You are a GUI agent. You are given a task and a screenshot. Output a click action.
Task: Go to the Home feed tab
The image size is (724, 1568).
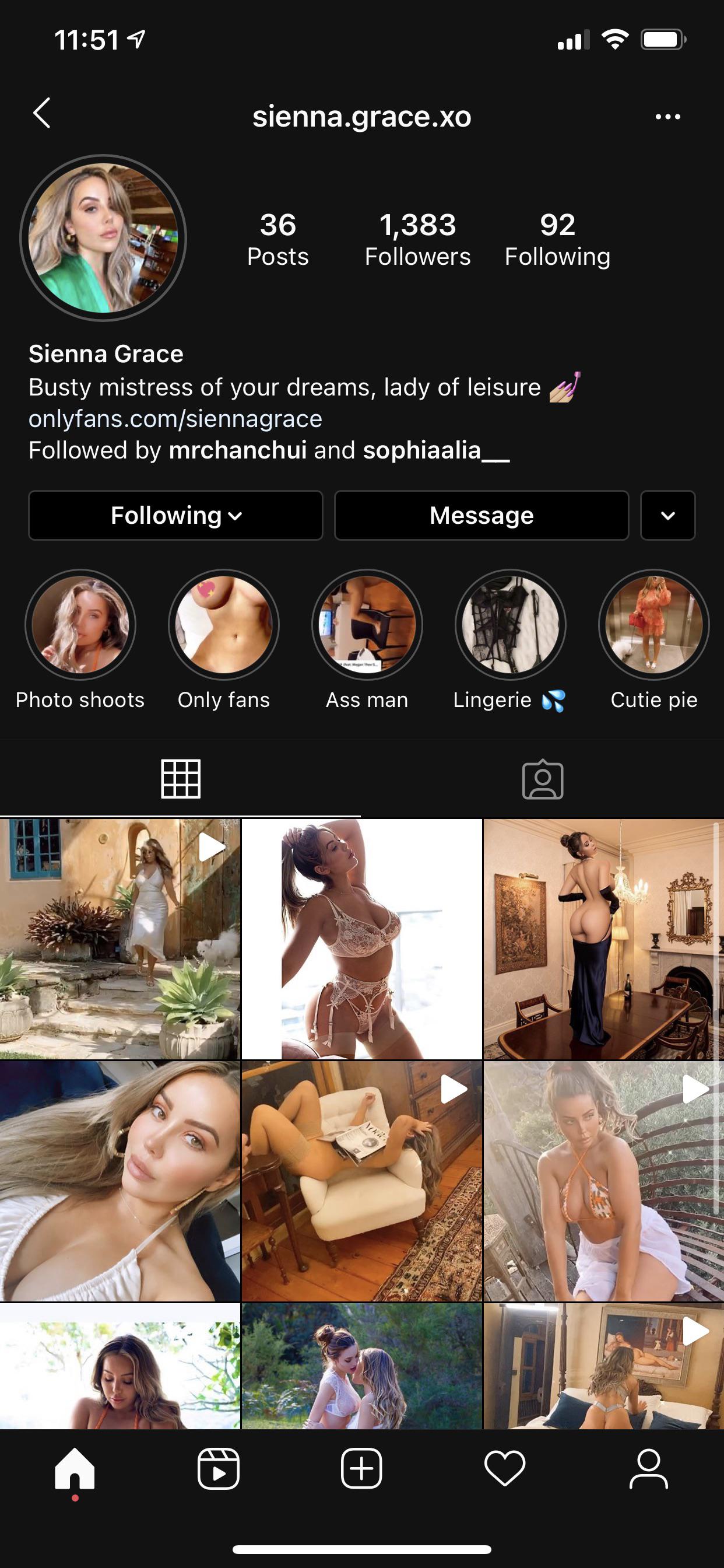pos(75,1469)
